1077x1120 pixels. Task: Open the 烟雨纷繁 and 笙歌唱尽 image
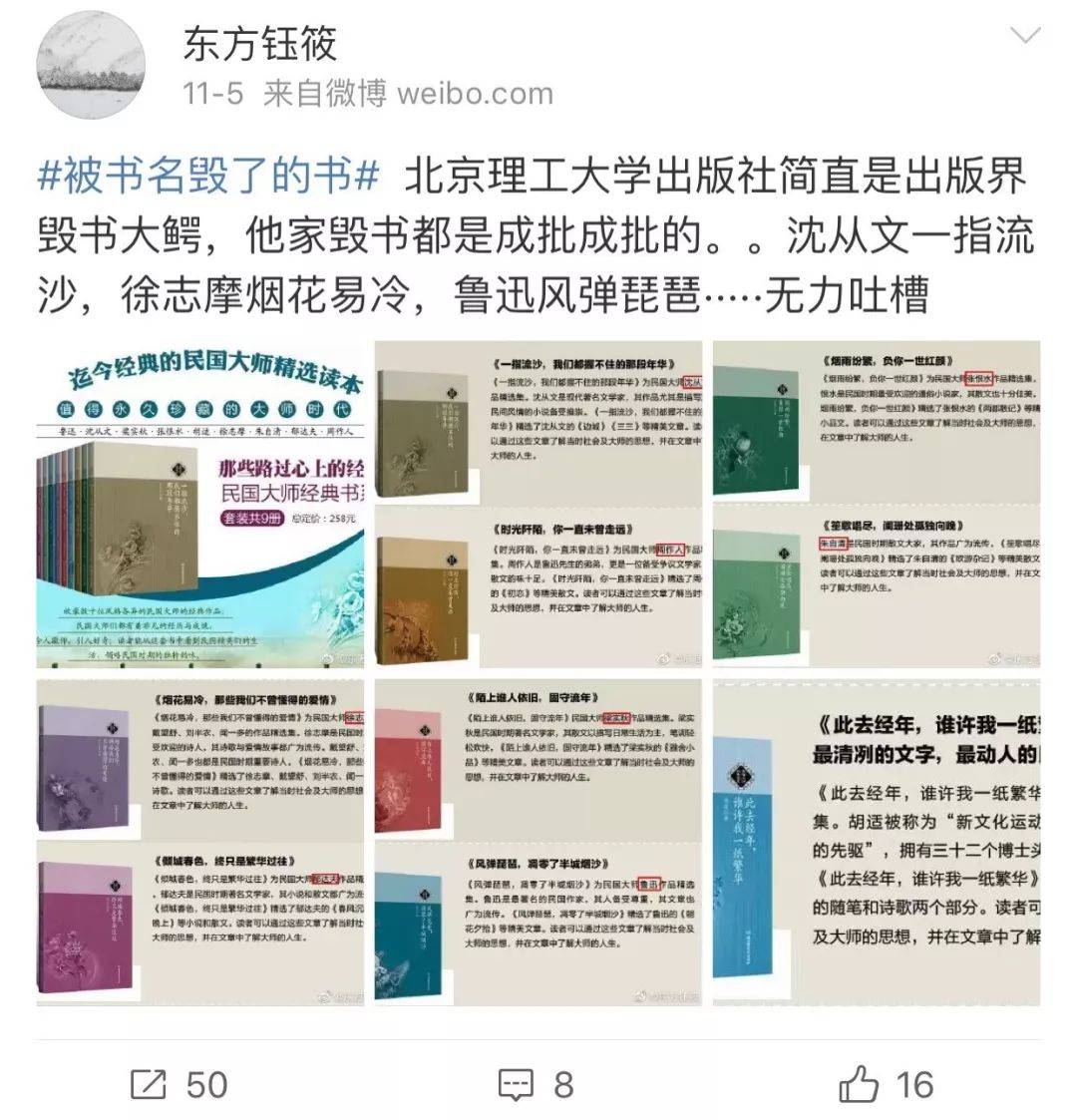(876, 505)
